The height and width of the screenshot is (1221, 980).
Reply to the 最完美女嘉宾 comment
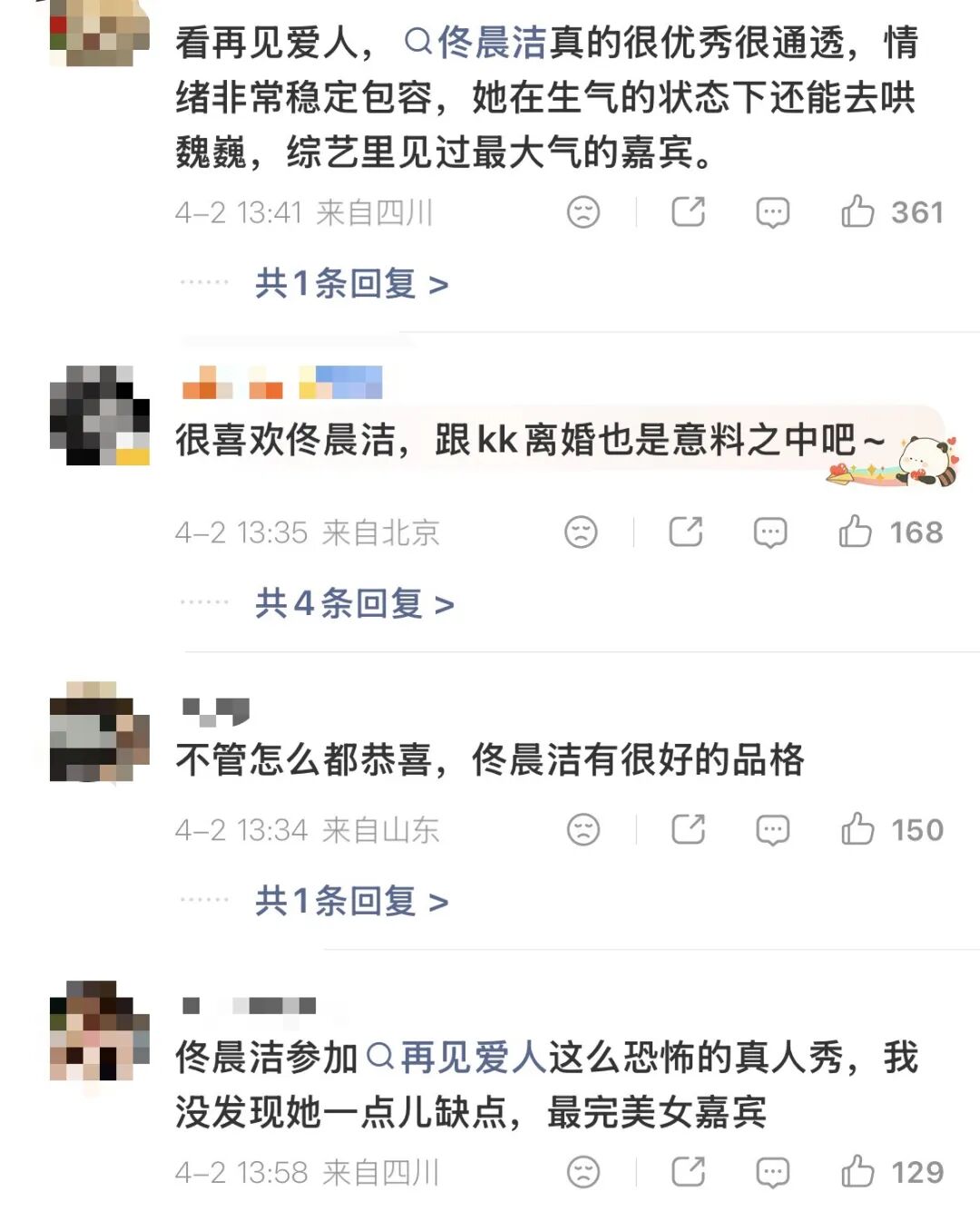[x=773, y=1173]
